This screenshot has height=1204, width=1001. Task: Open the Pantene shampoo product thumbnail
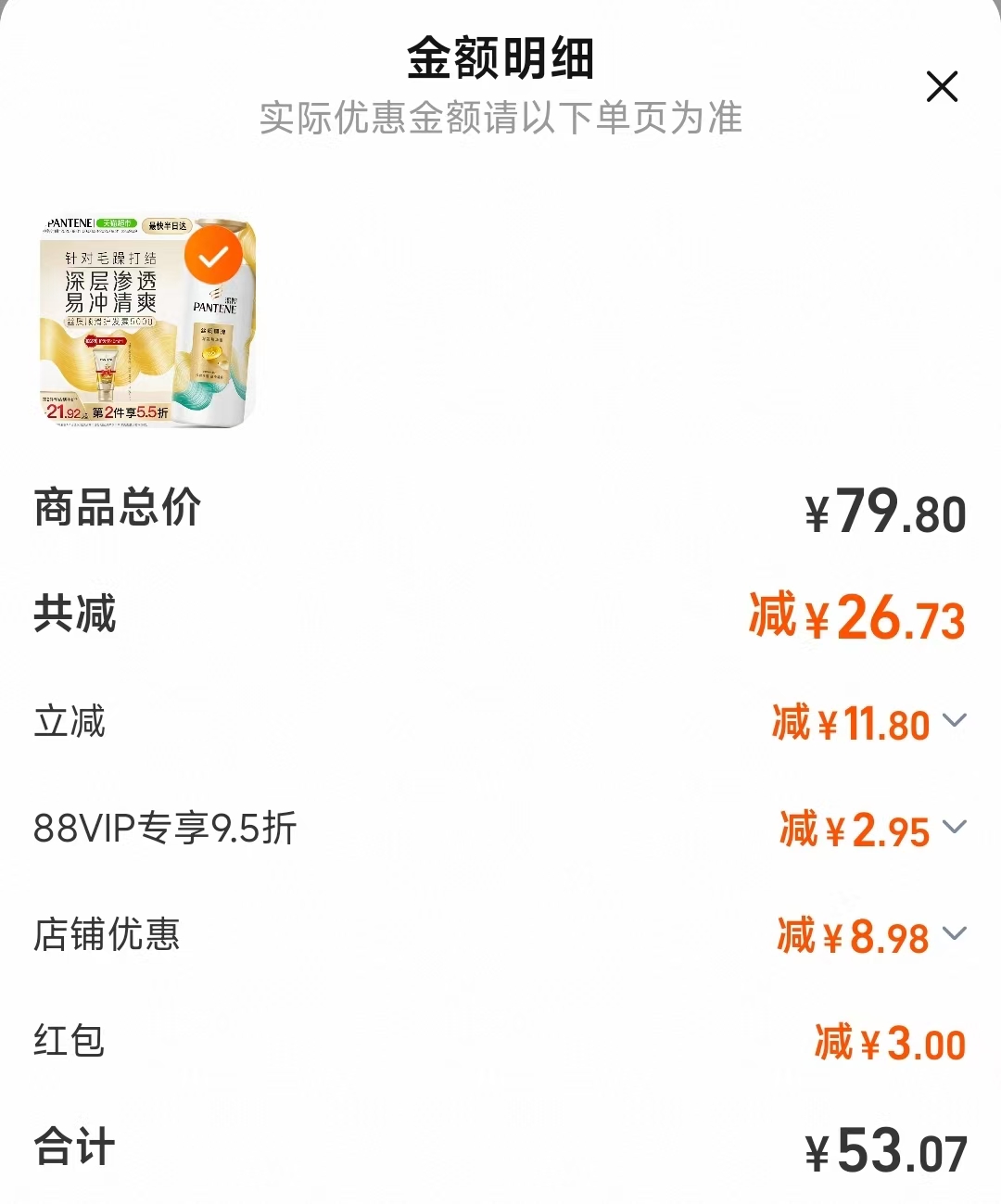pyautogui.click(x=148, y=324)
